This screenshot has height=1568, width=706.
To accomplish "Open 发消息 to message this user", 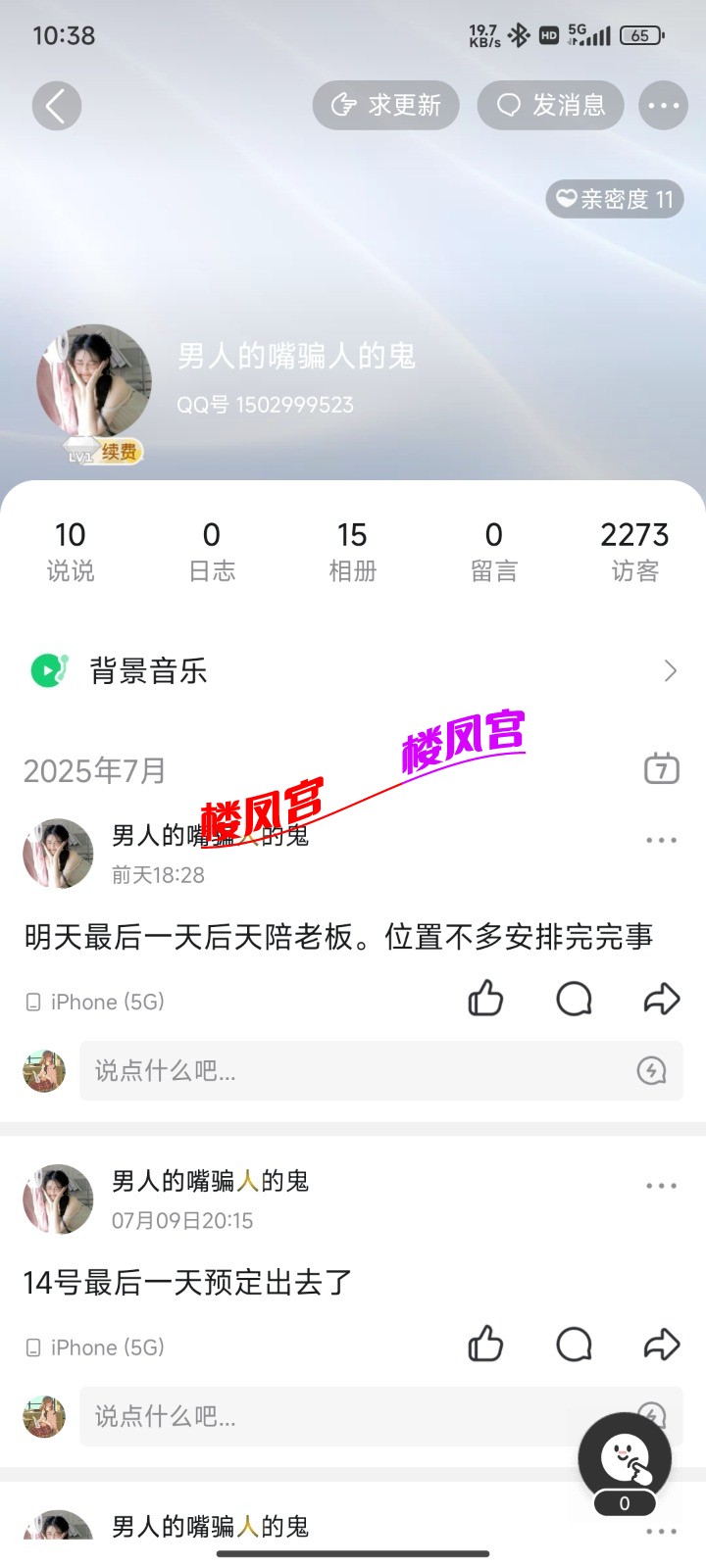I will tap(550, 105).
